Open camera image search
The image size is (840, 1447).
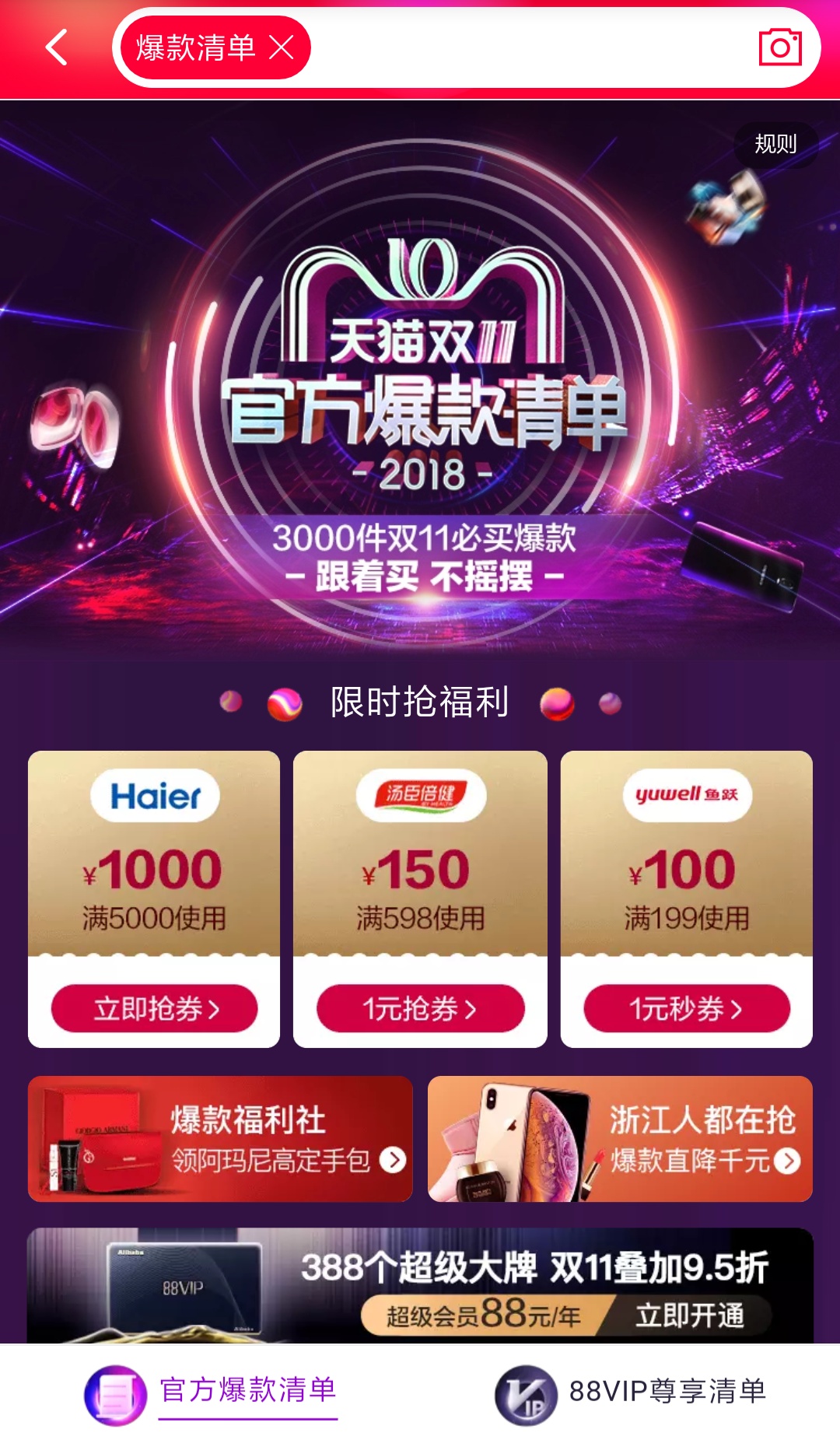(x=780, y=47)
